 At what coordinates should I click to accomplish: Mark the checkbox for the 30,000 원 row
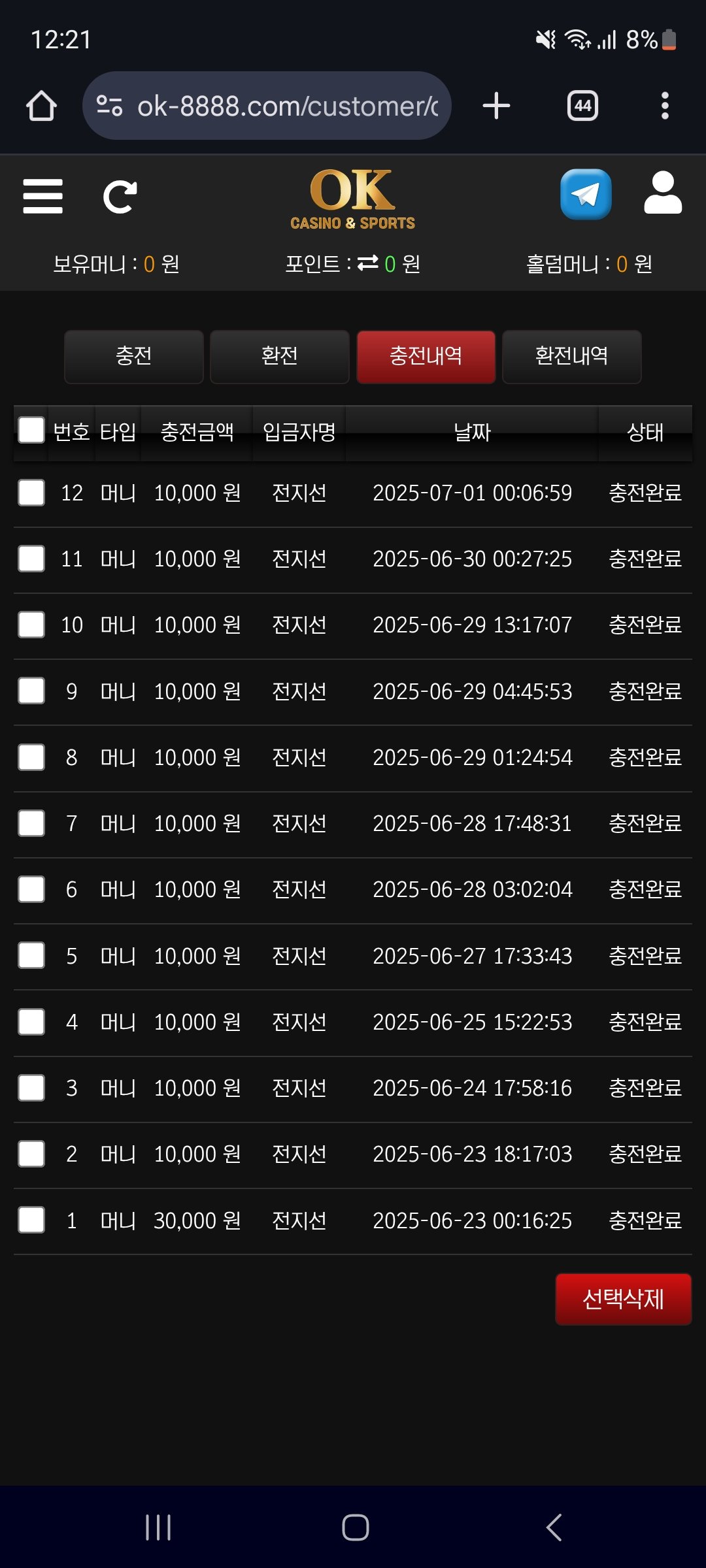tap(31, 1220)
